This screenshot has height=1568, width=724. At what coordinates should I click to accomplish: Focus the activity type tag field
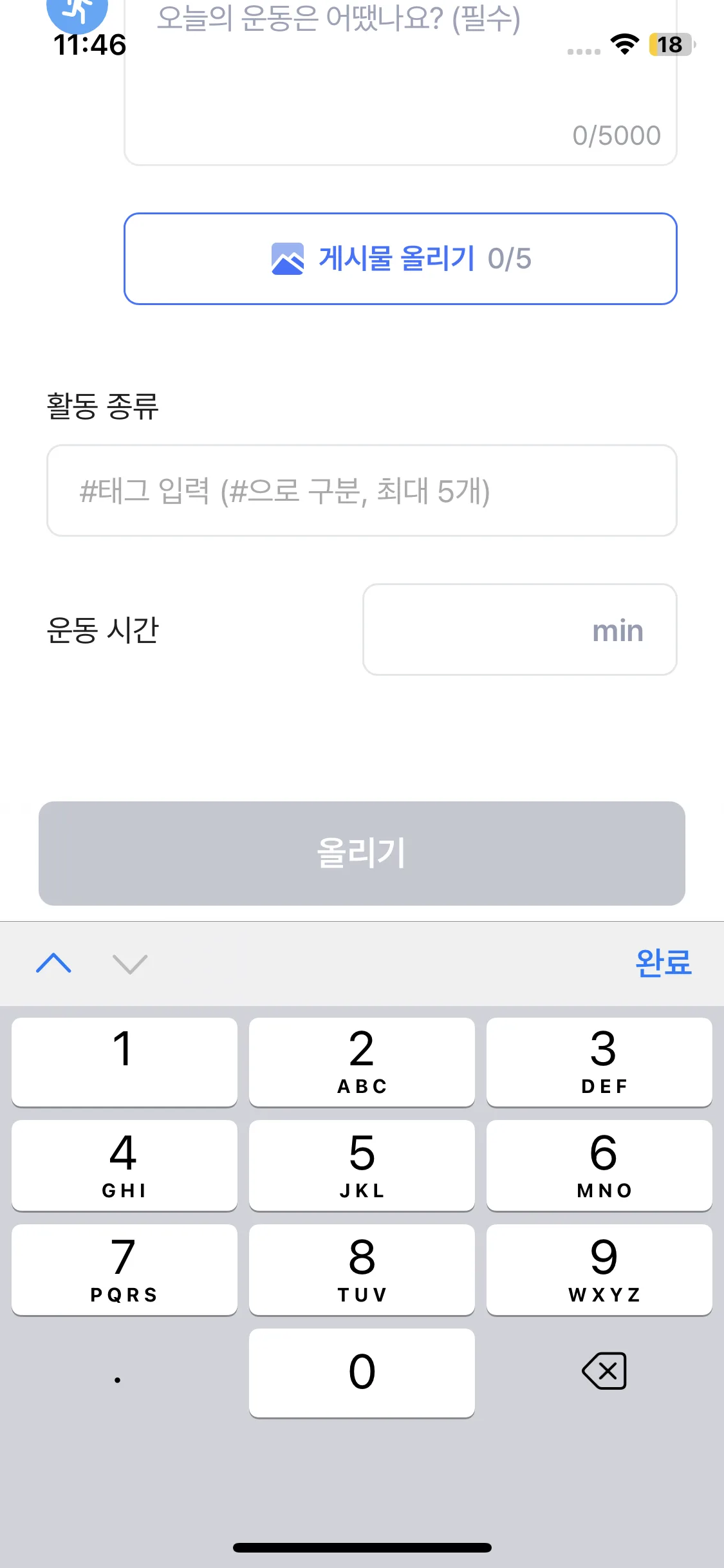tap(362, 490)
